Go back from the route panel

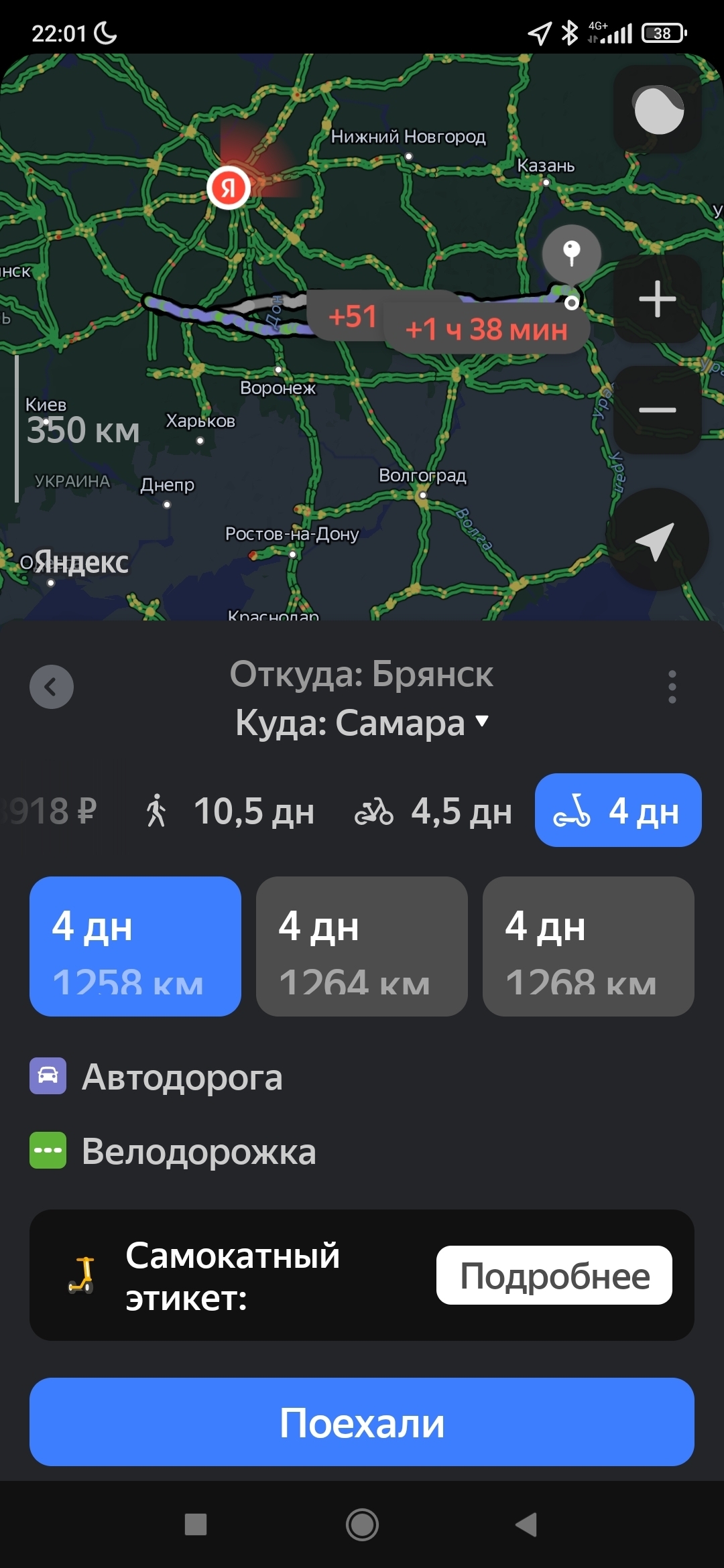pos(52,687)
